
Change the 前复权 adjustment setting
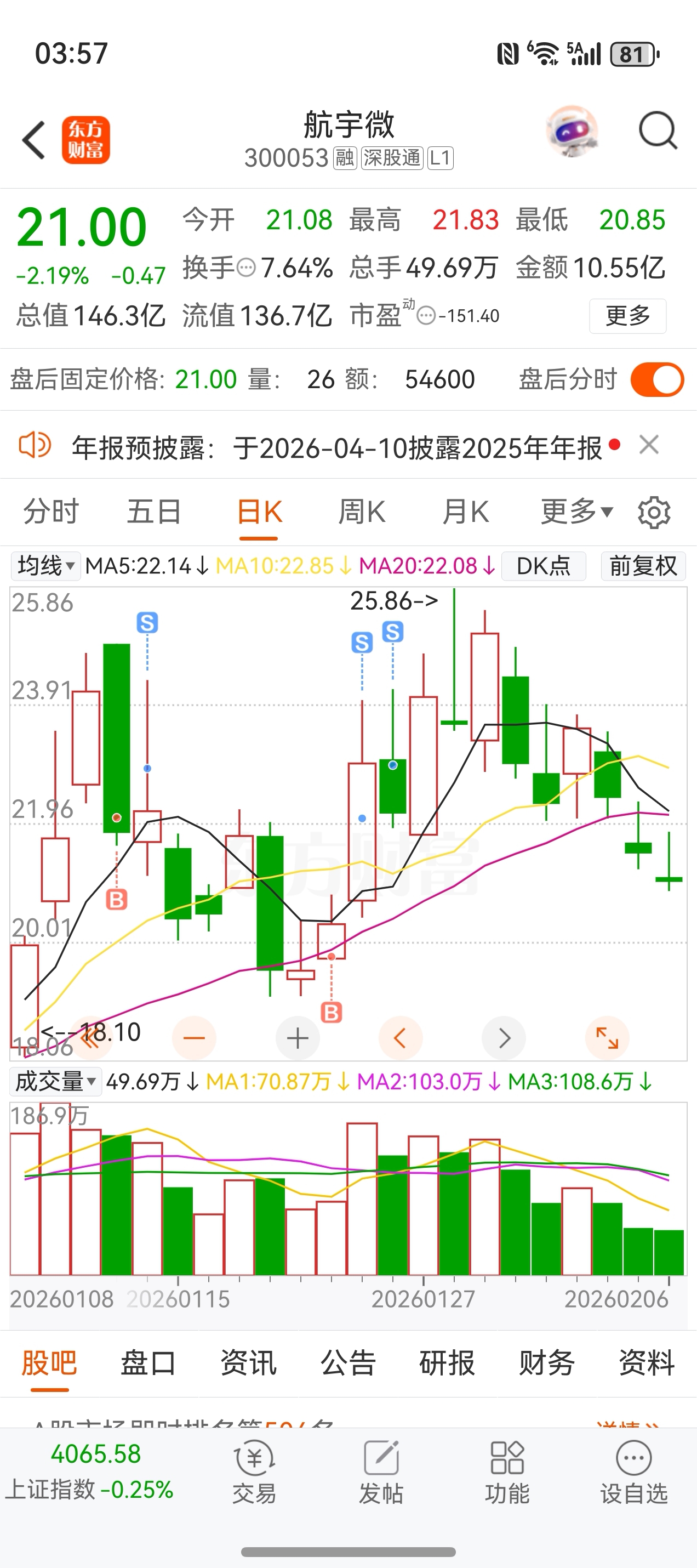coord(643,566)
